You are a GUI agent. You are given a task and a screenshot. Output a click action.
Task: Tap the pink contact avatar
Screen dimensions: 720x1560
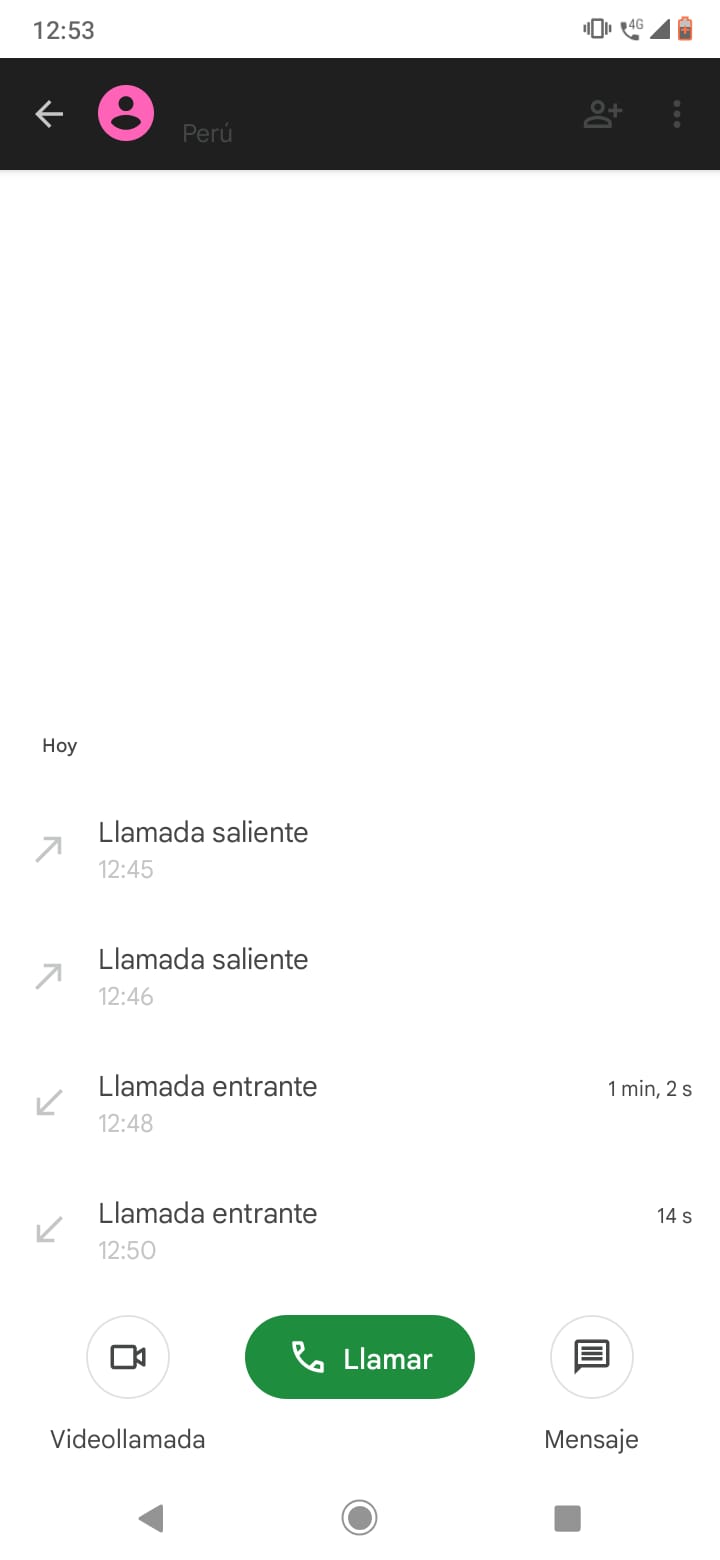[x=126, y=113]
